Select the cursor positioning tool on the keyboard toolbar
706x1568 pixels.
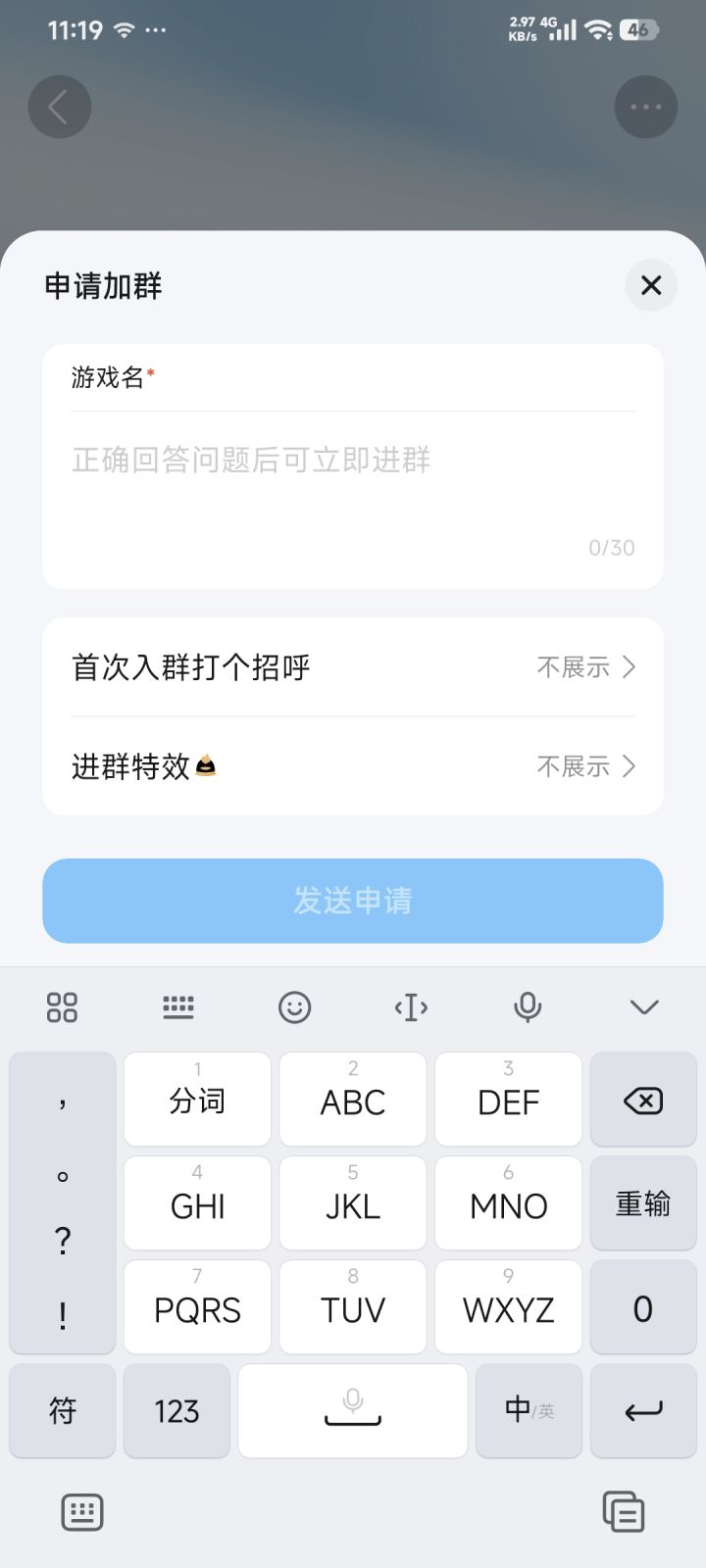point(411,1006)
